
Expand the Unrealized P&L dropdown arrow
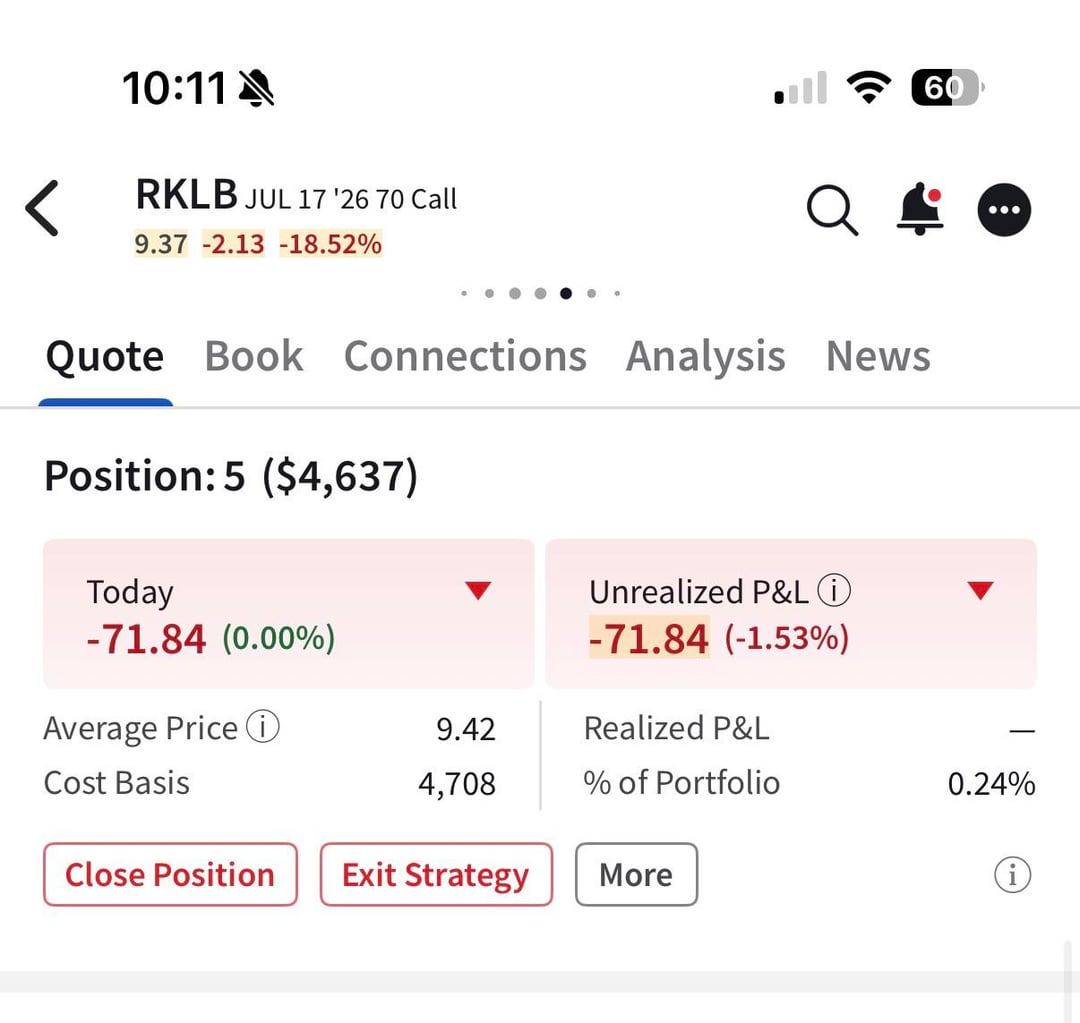point(980,591)
